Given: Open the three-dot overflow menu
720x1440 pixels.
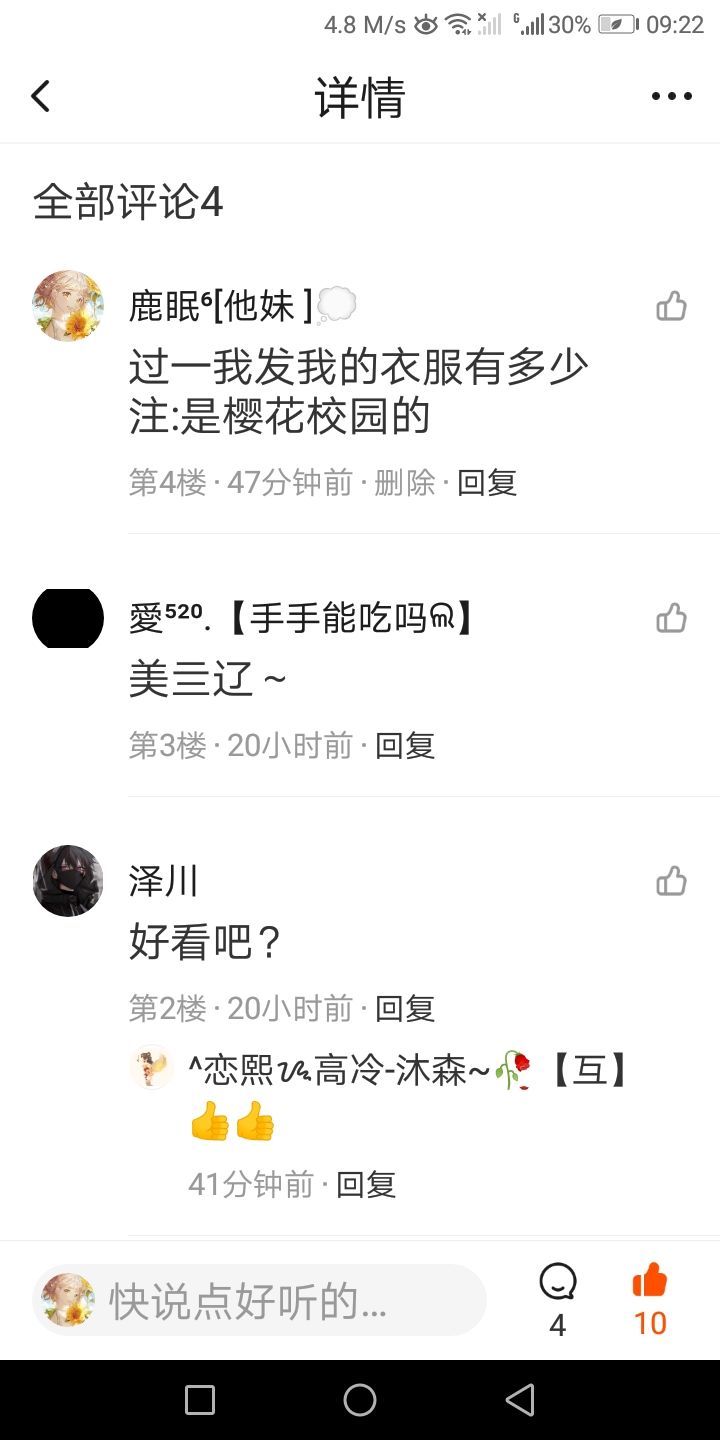Looking at the screenshot, I should pyautogui.click(x=671, y=97).
